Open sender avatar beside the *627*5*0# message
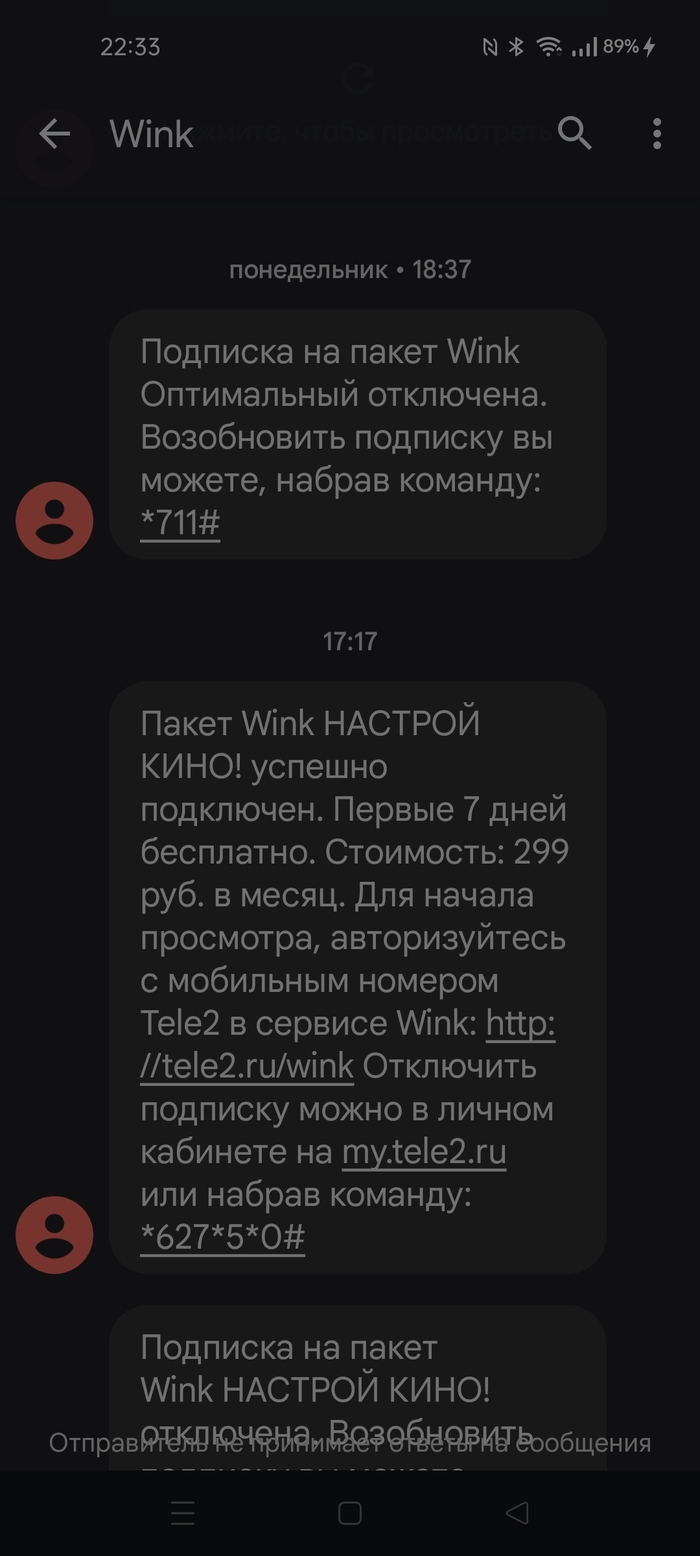This screenshot has width=700, height=1556. click(x=54, y=1235)
